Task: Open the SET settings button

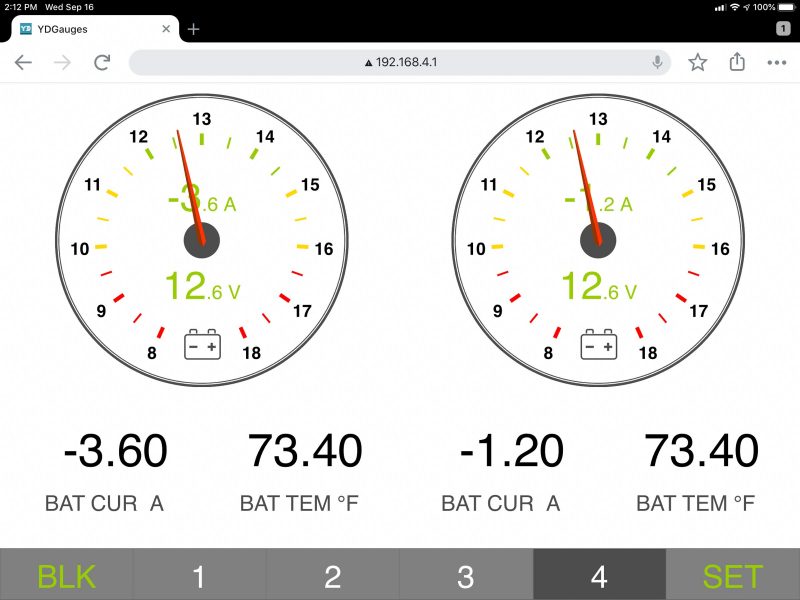Action: pyautogui.click(x=733, y=576)
